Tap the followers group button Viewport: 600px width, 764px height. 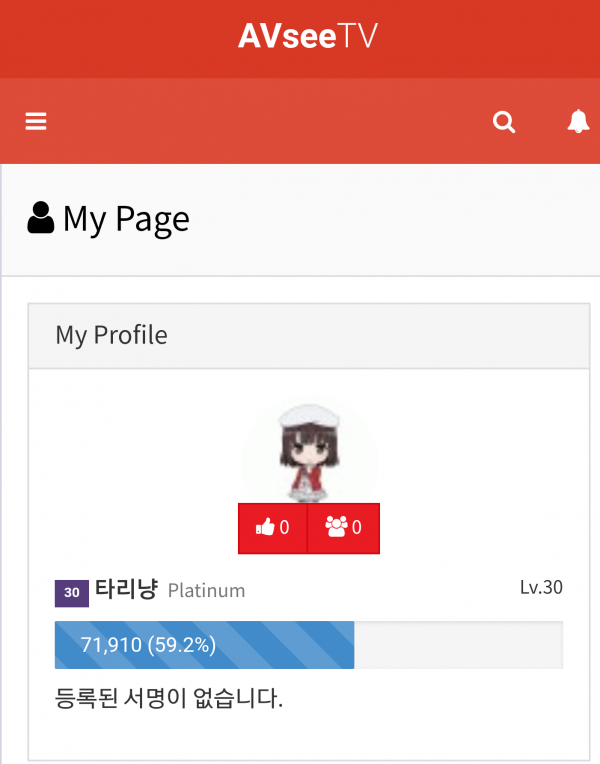point(344,528)
